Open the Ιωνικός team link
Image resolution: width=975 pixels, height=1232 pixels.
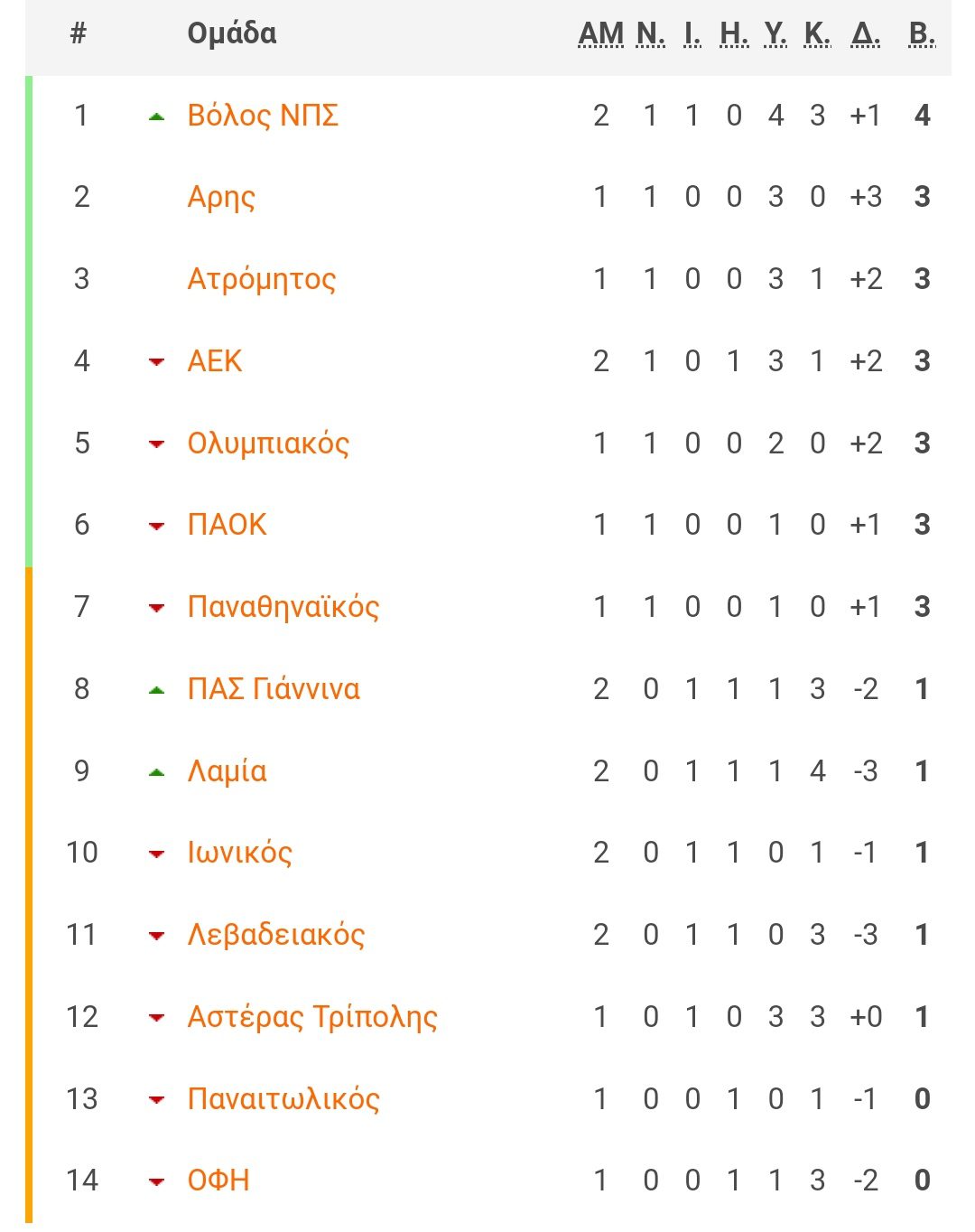[239, 853]
